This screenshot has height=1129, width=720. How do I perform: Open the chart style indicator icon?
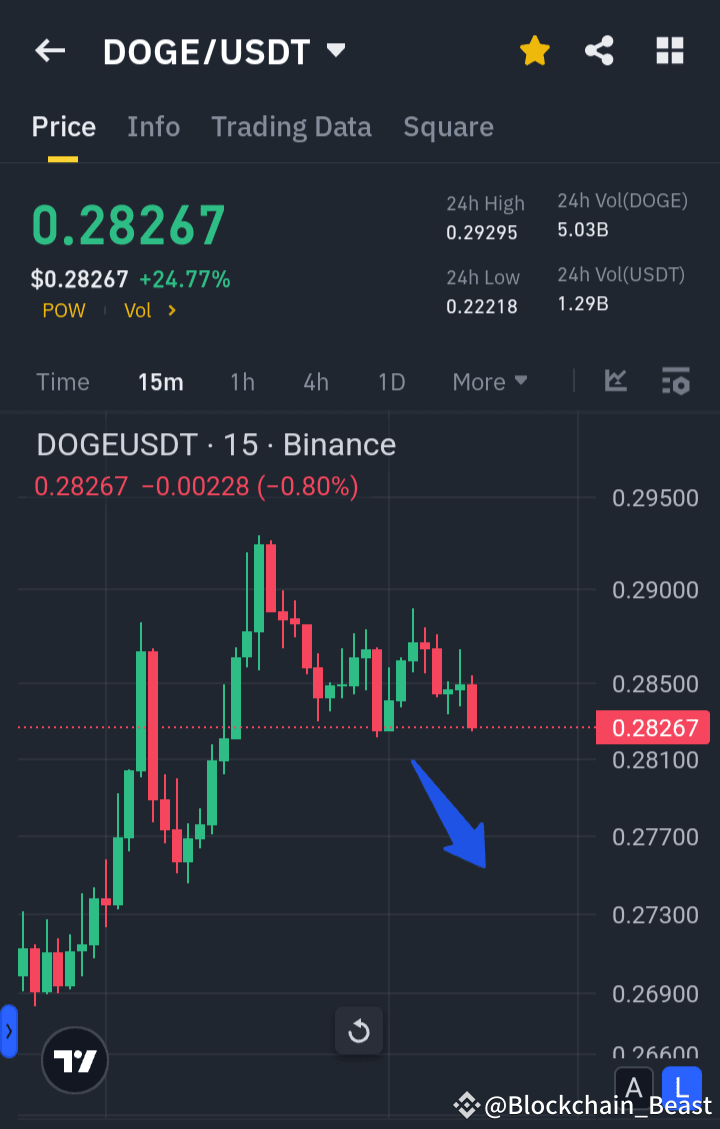[617, 381]
